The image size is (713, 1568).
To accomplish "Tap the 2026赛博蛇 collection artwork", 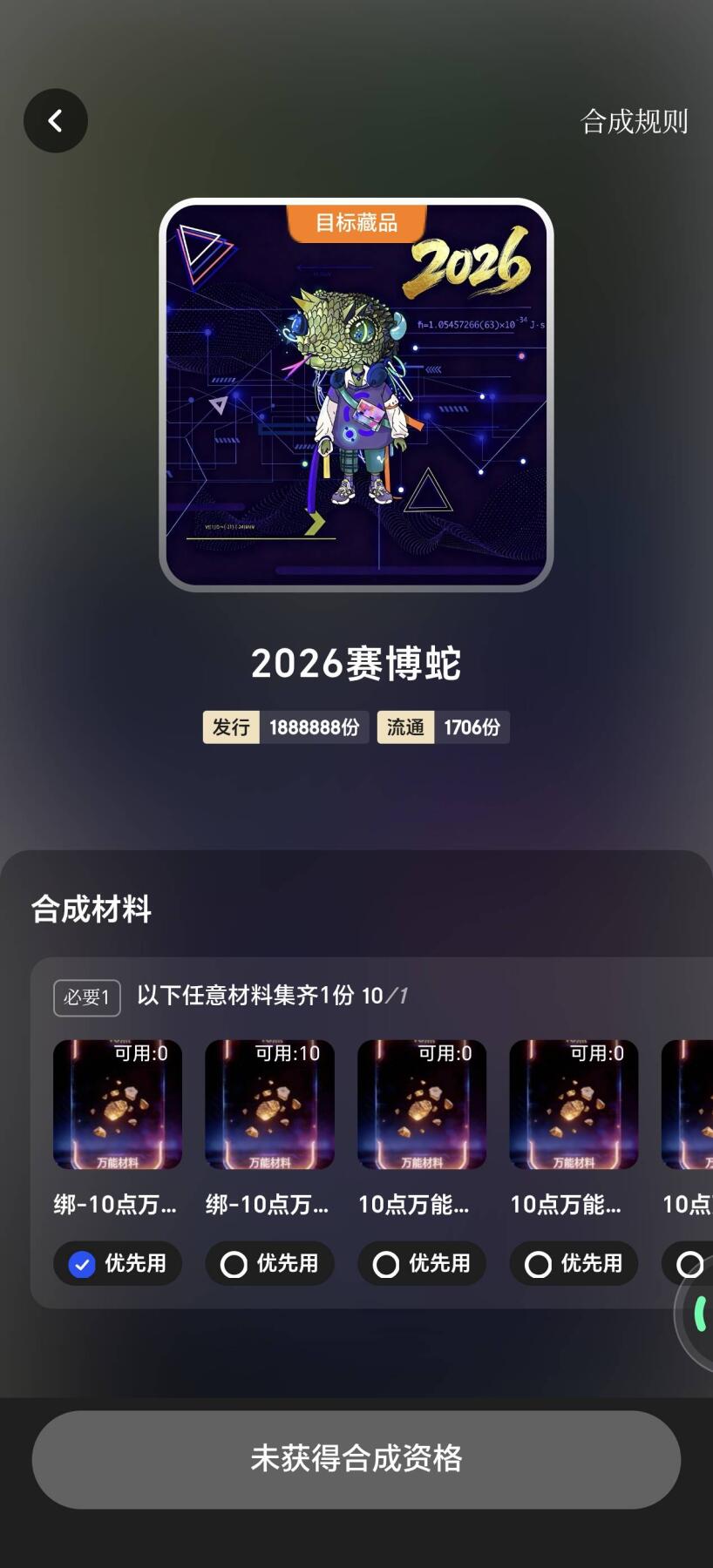I will click(356, 392).
